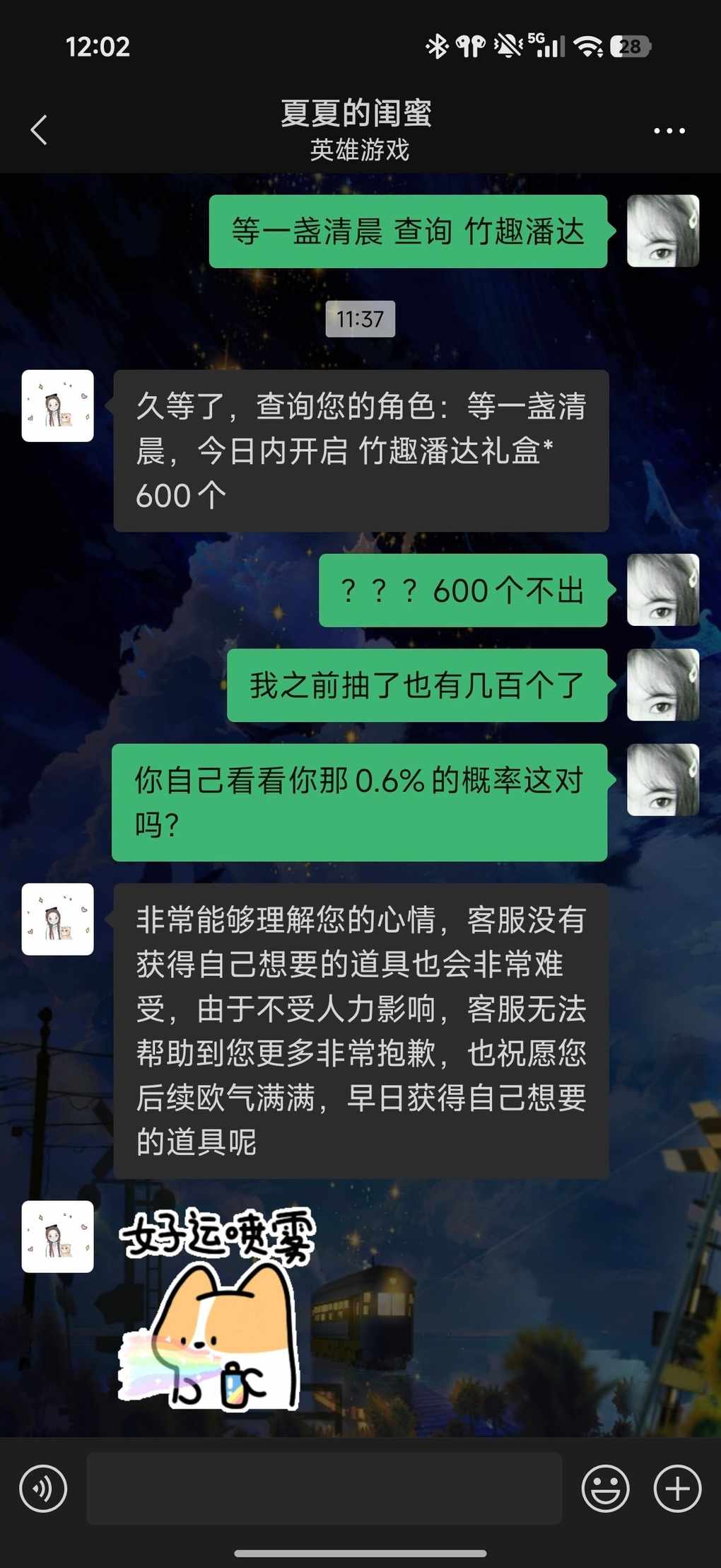Tap the message text input box

(324, 1489)
